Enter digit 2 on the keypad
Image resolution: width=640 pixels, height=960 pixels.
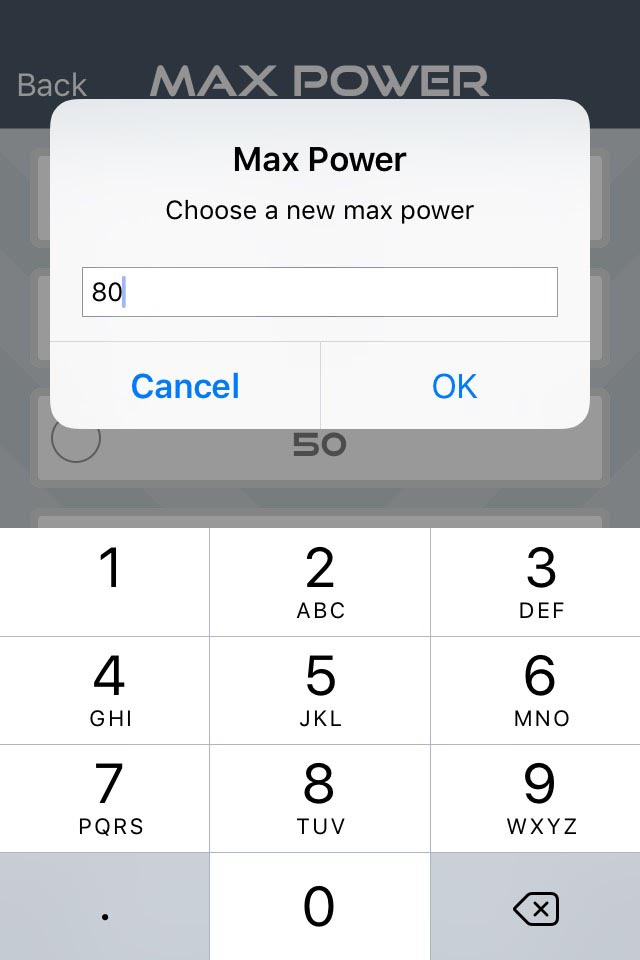pyautogui.click(x=320, y=582)
